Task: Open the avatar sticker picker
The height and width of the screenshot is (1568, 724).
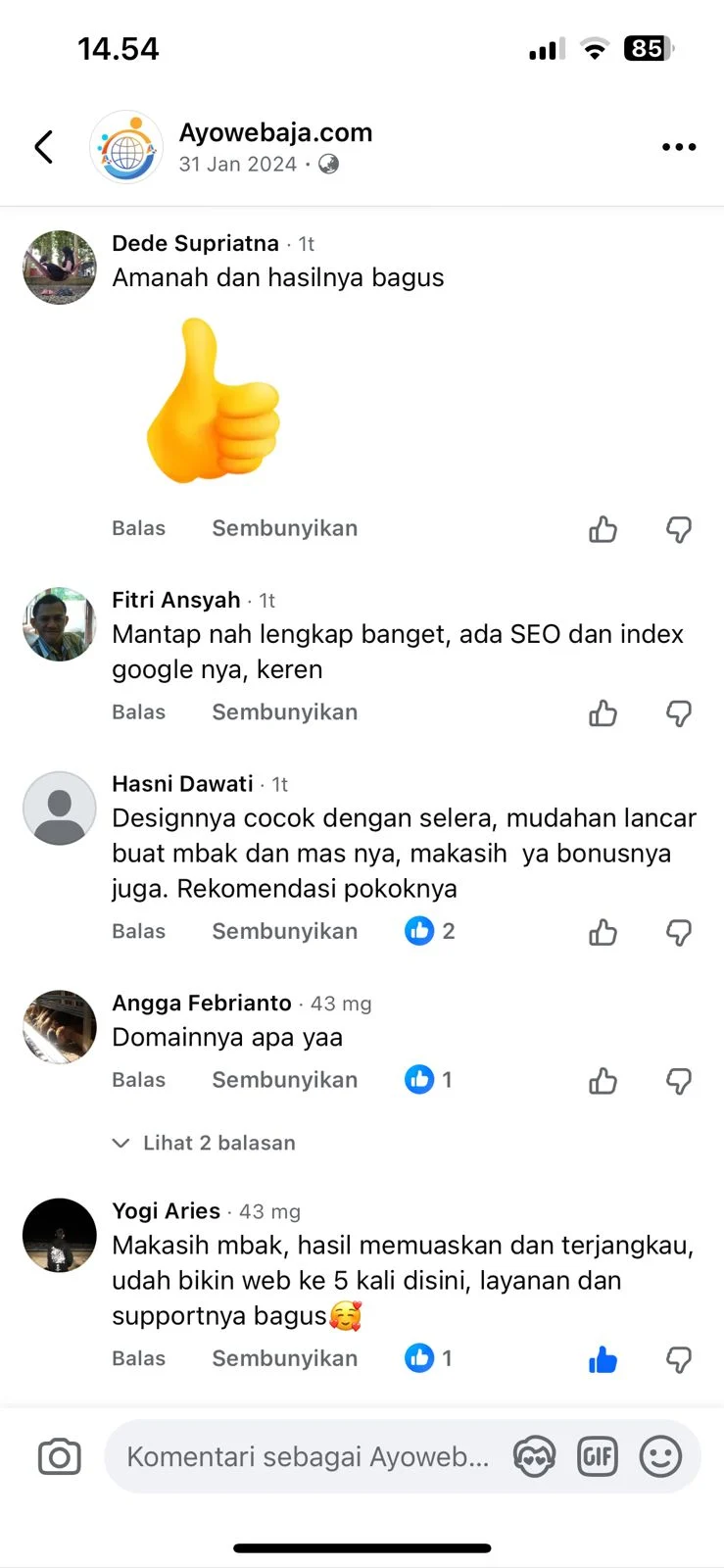Action: coord(535,1457)
